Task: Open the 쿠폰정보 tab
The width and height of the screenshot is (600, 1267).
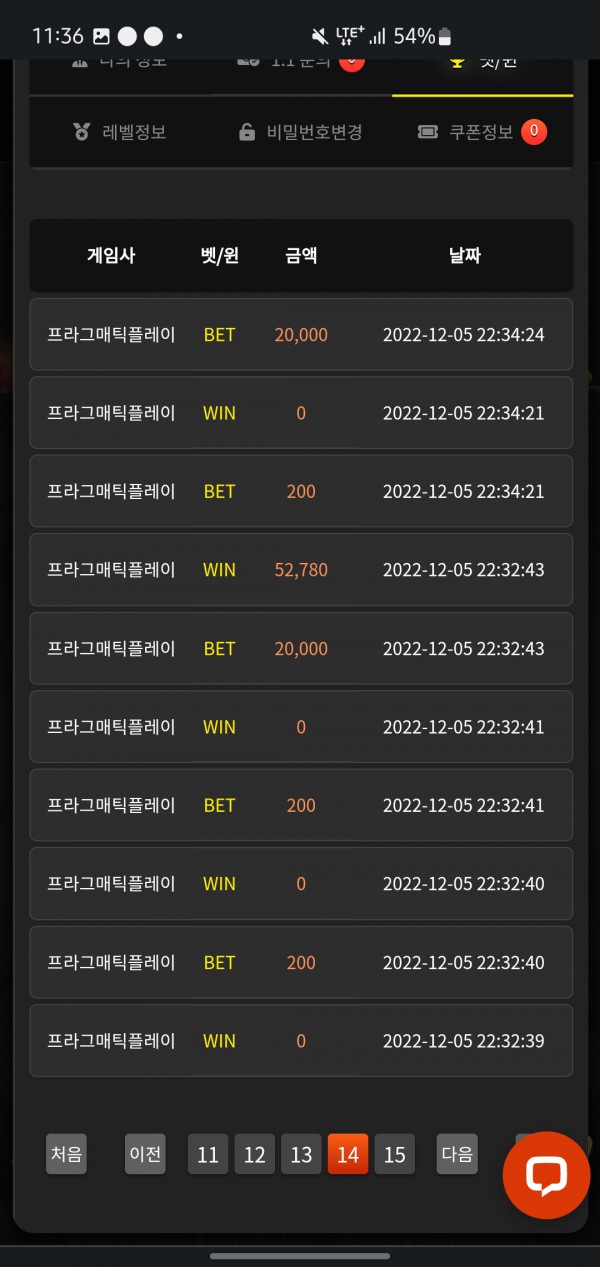Action: click(x=481, y=132)
